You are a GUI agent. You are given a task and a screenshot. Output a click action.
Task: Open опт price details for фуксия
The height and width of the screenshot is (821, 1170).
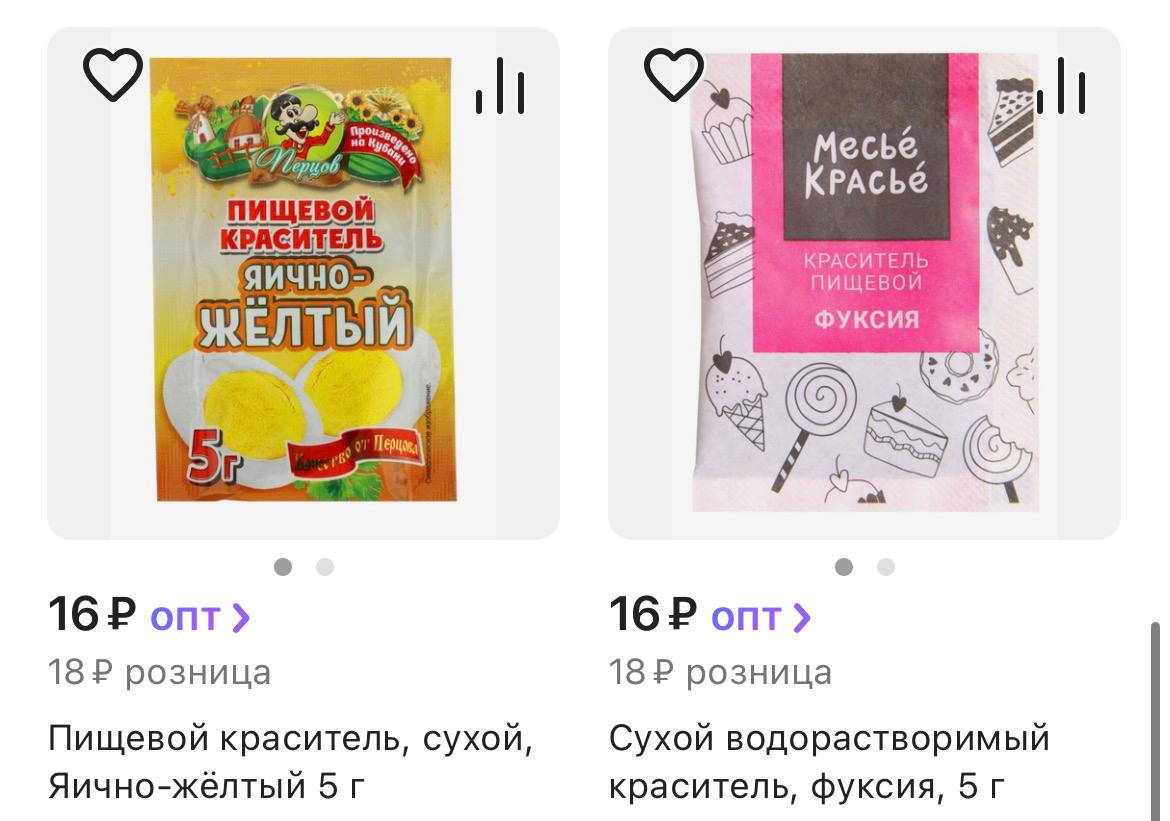click(x=760, y=617)
